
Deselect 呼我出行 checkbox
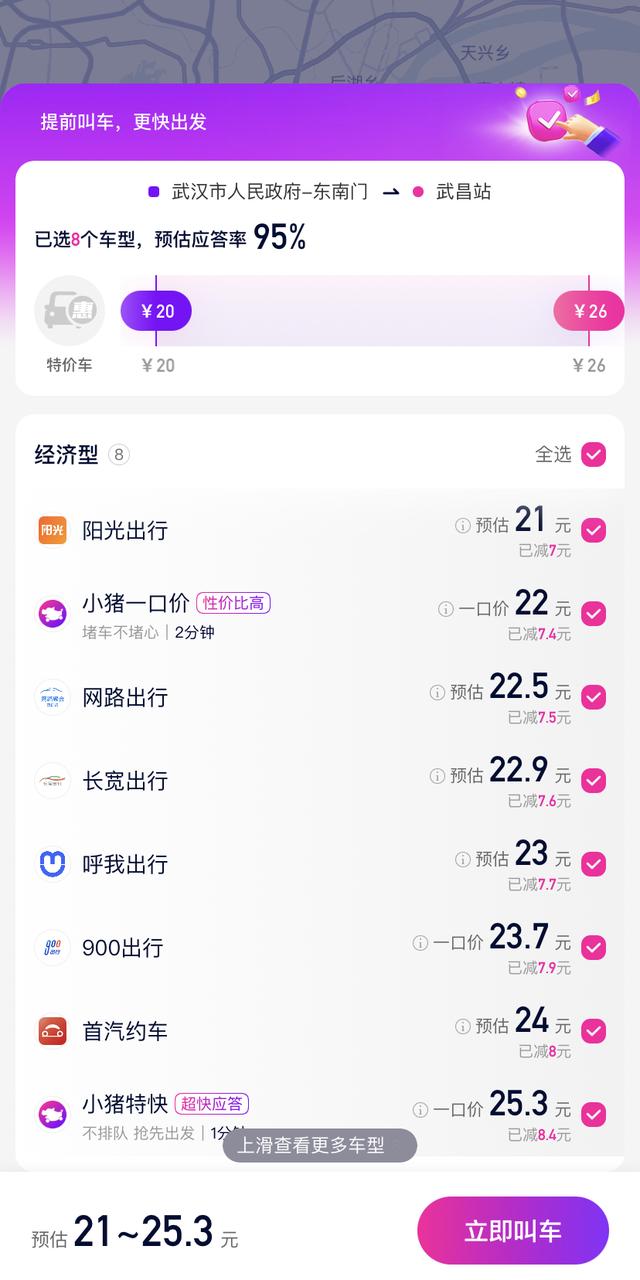594,864
